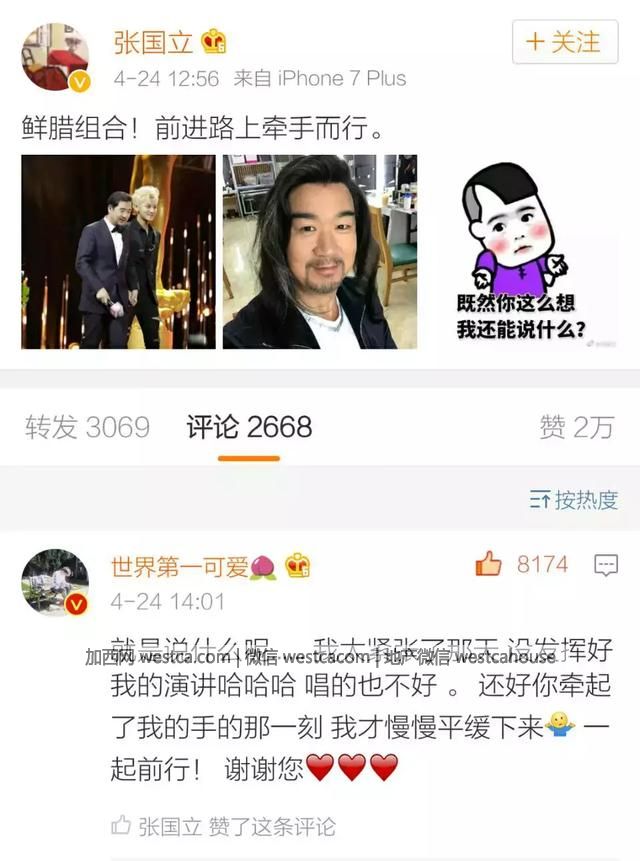The height and width of the screenshot is (861, 640).
Task: View the long-haired man selfie photo
Action: (319, 252)
